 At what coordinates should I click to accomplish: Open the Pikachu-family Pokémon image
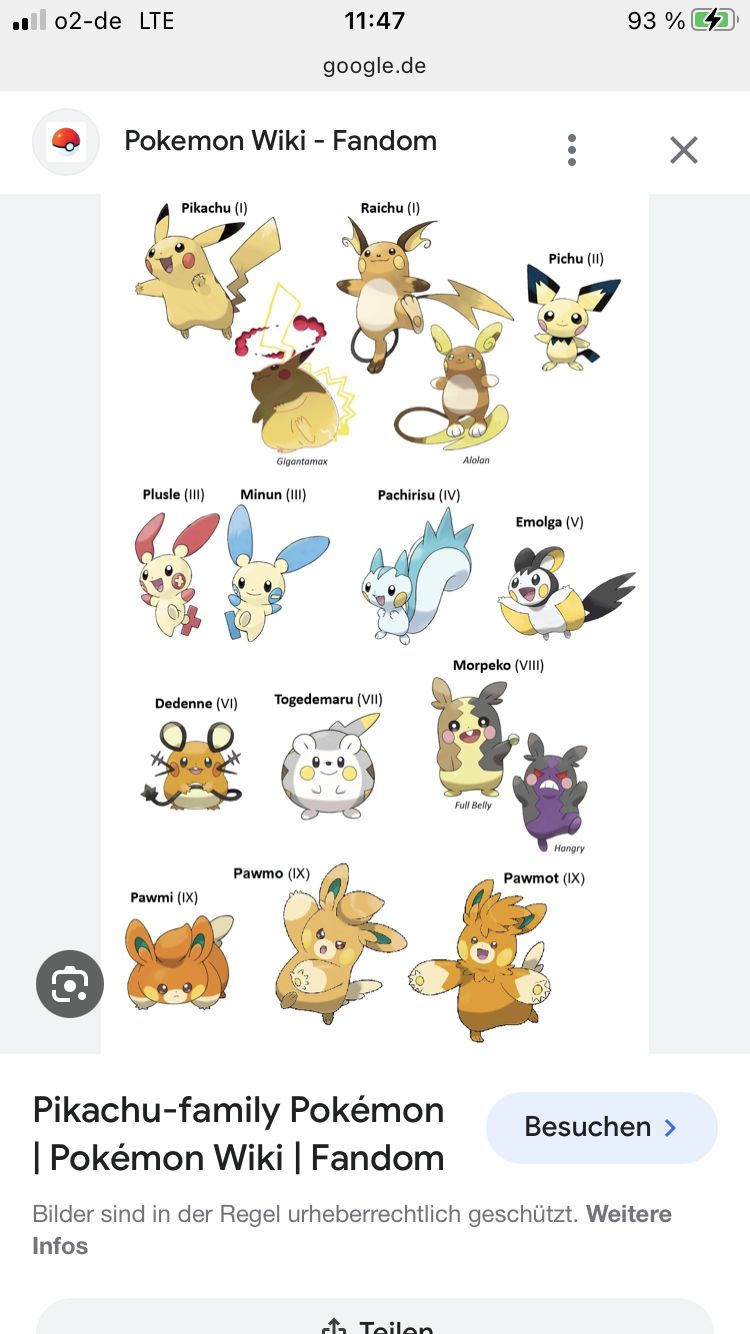coord(375,620)
